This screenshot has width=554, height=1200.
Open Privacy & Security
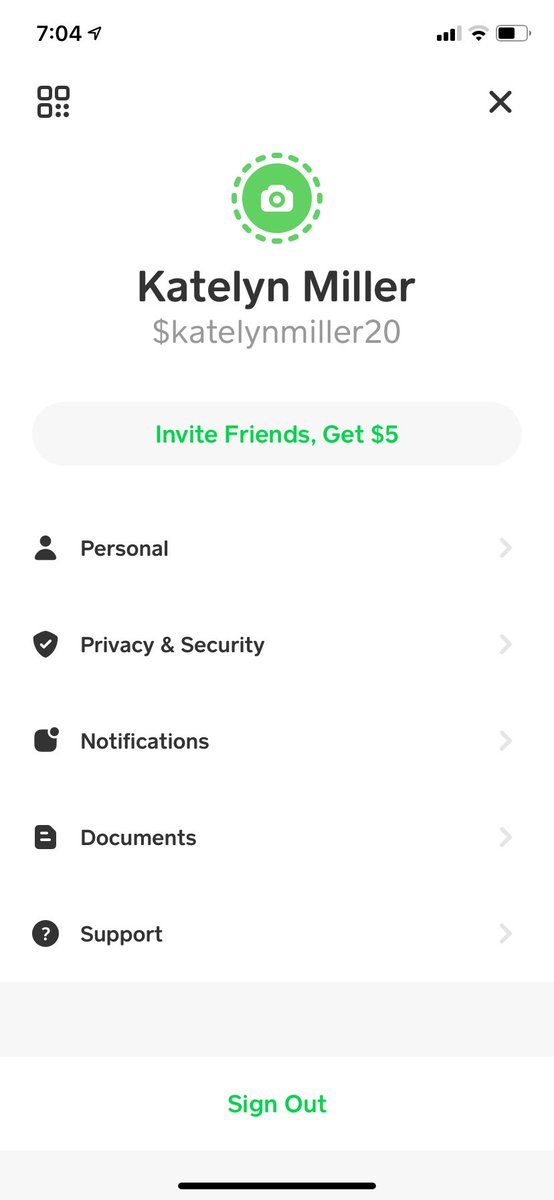coord(277,645)
